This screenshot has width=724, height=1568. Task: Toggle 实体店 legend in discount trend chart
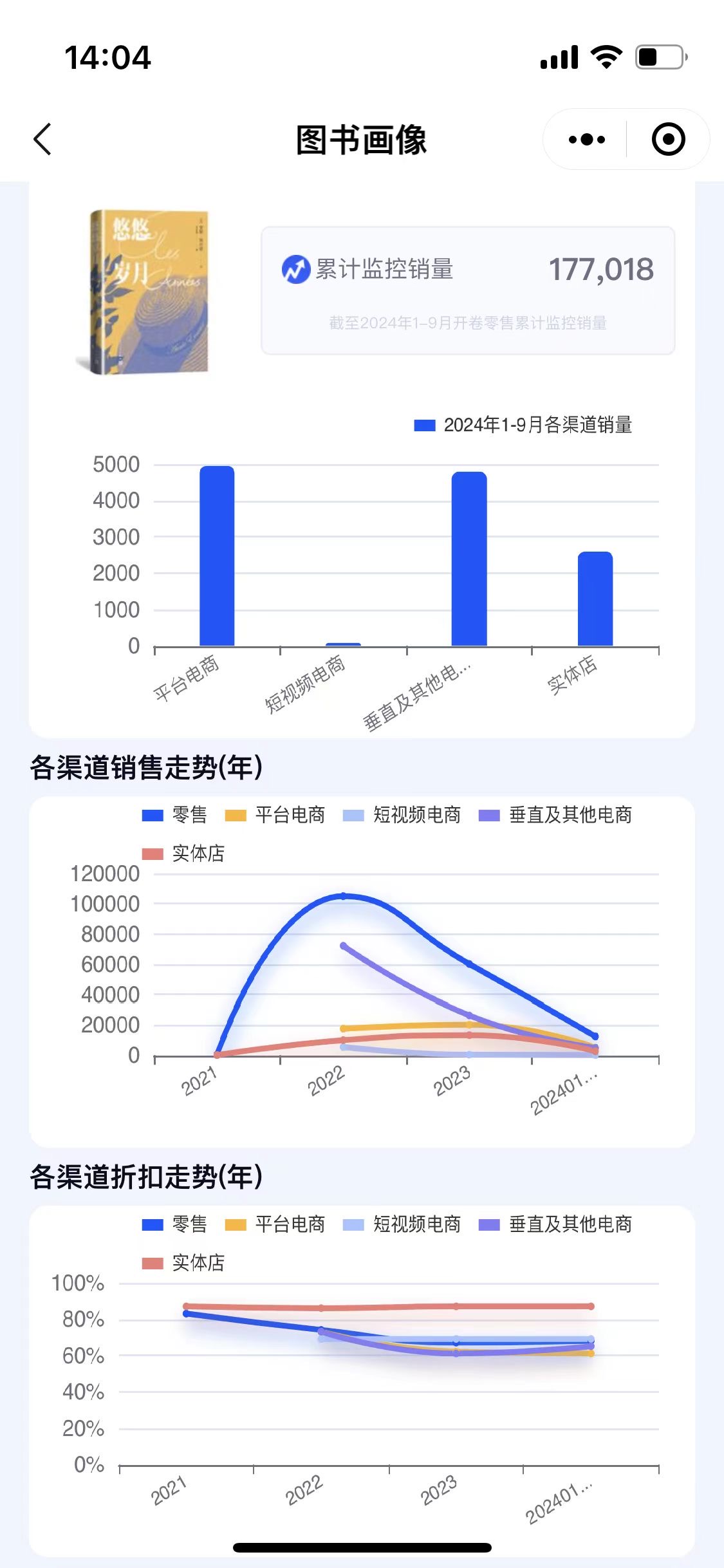coord(183,1263)
